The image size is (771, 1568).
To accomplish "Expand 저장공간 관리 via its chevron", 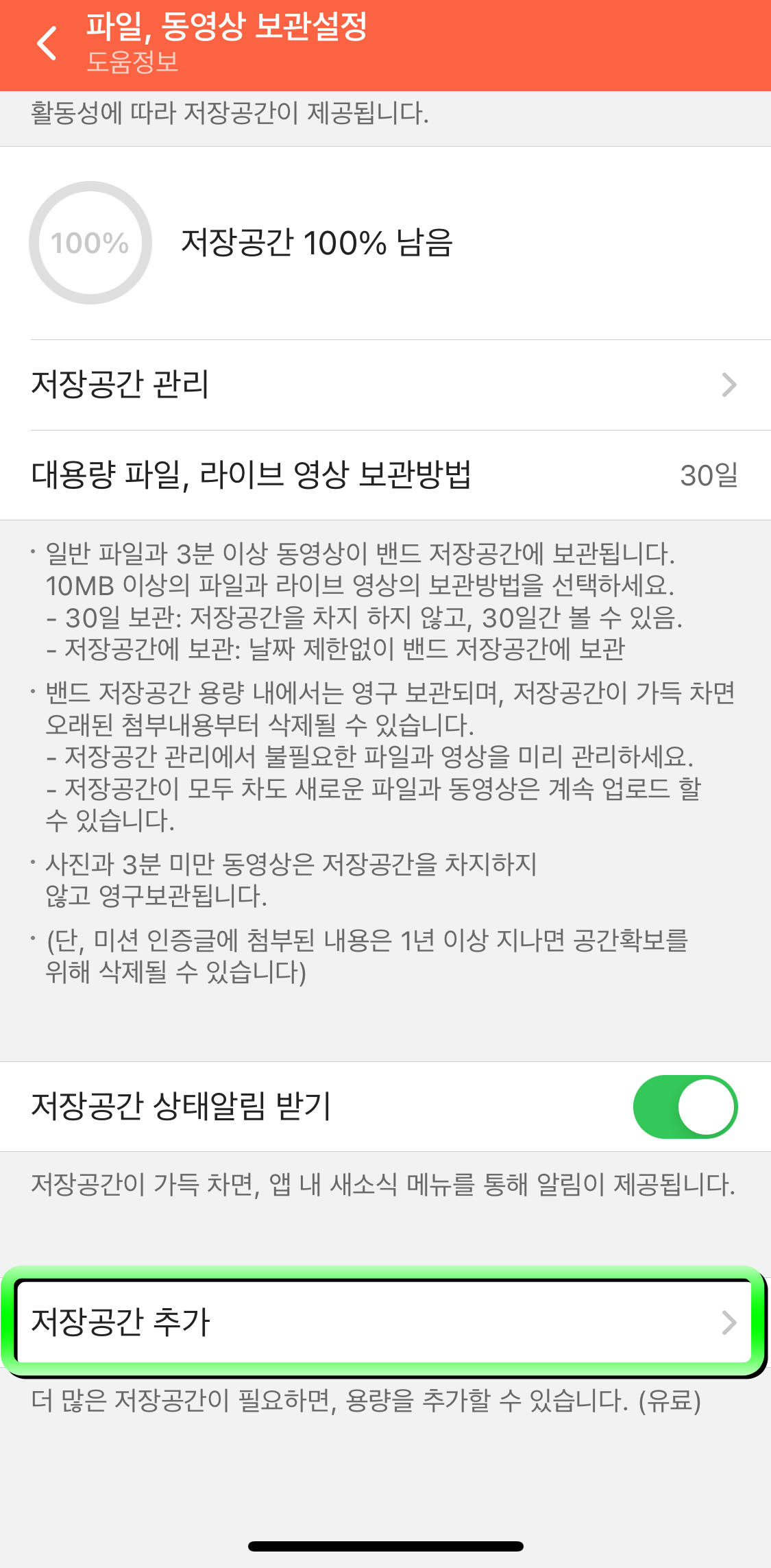I will [729, 385].
